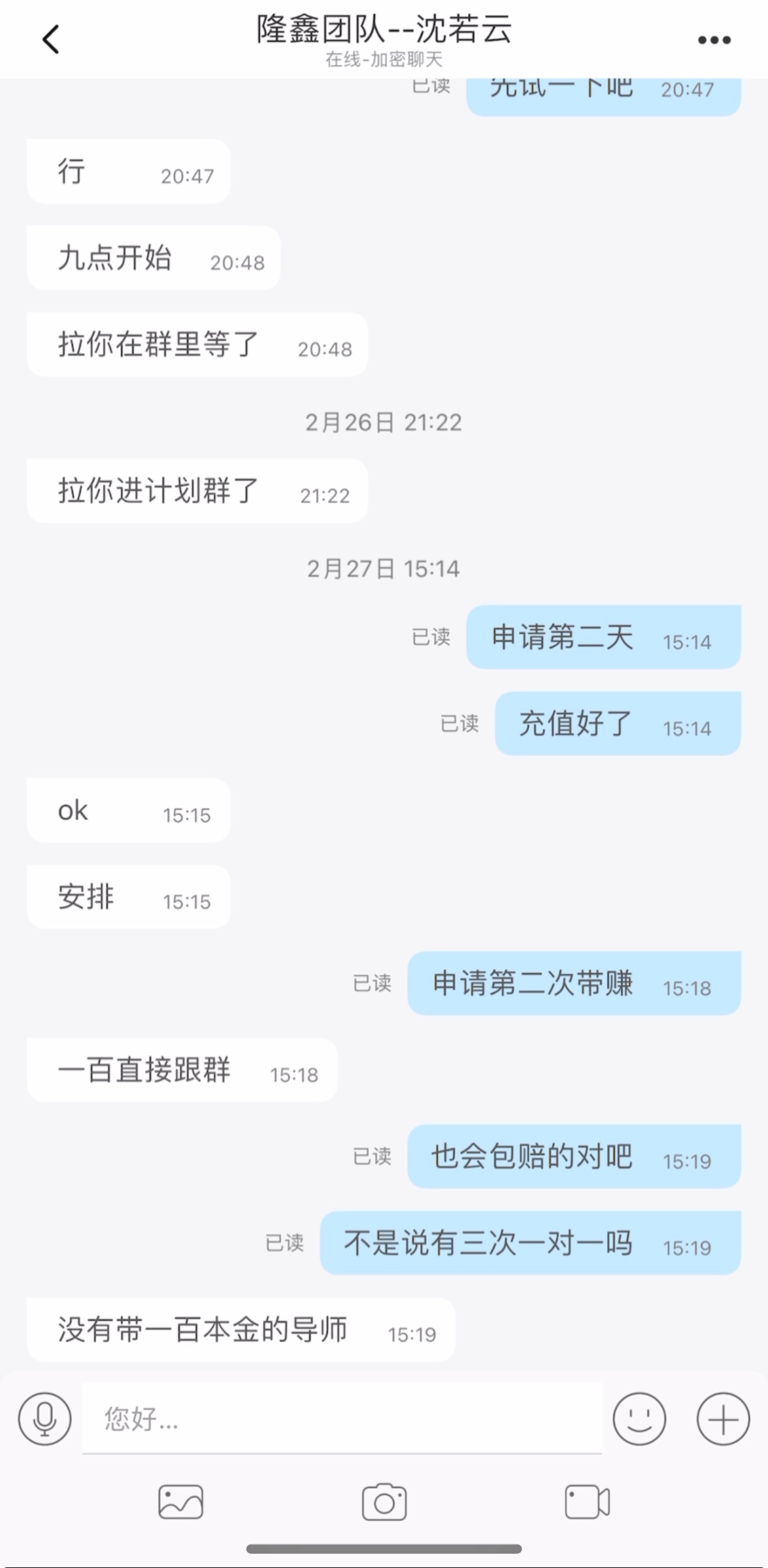Start a video recording or call
768x1568 pixels.
click(587, 1502)
